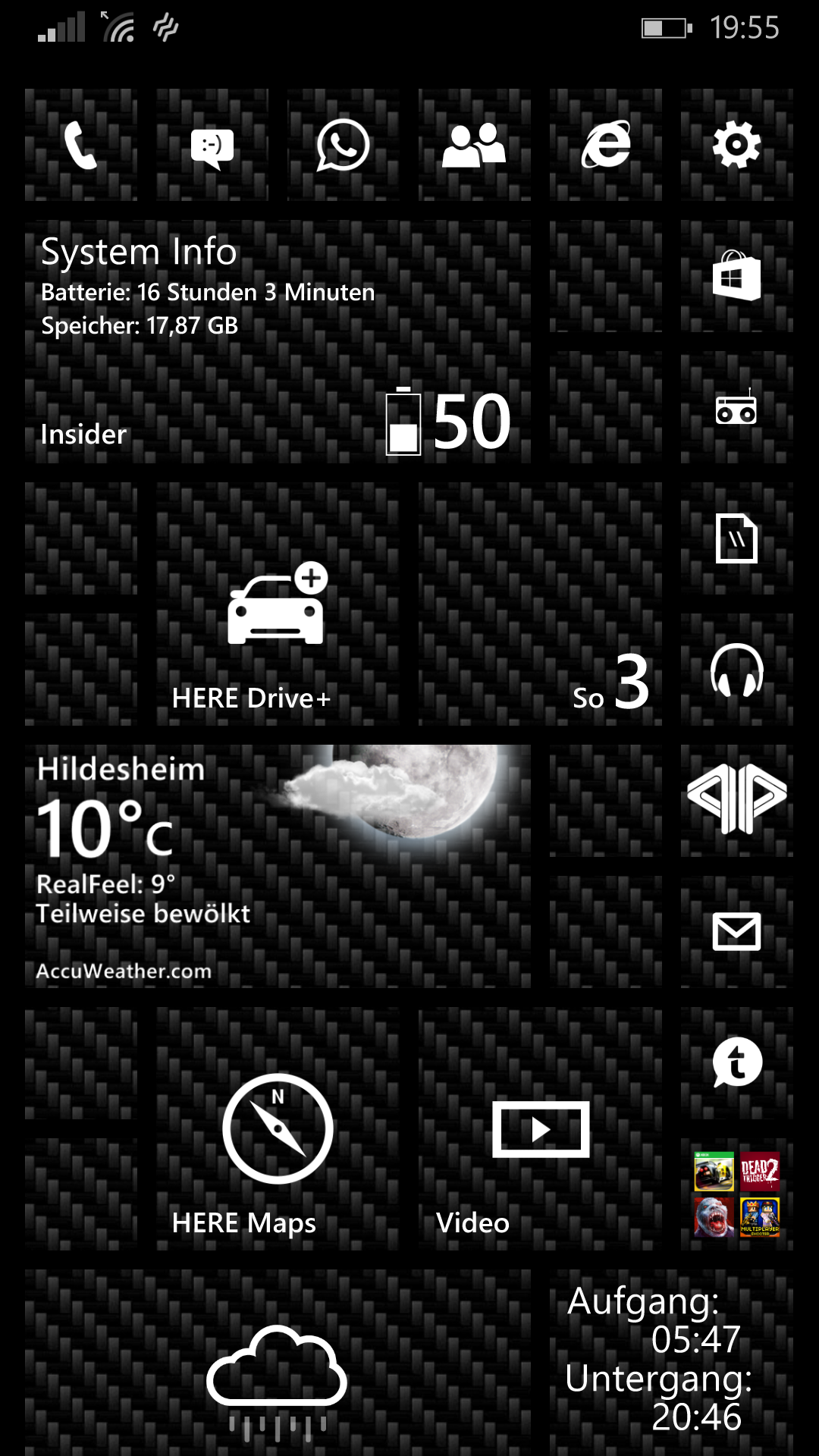Open the Messaging tile

[212, 145]
